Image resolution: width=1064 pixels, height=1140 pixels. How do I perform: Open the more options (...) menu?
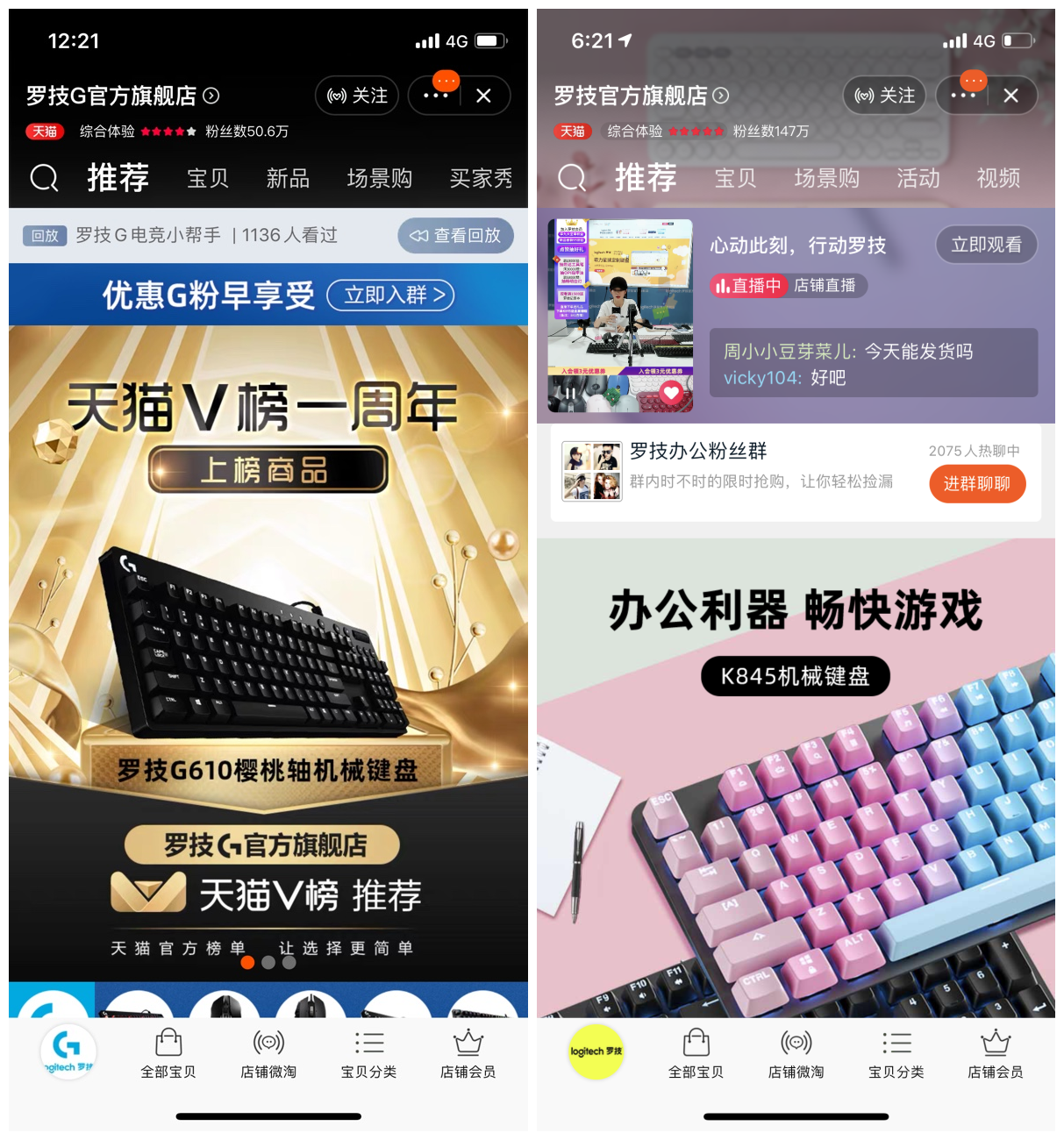(x=436, y=96)
